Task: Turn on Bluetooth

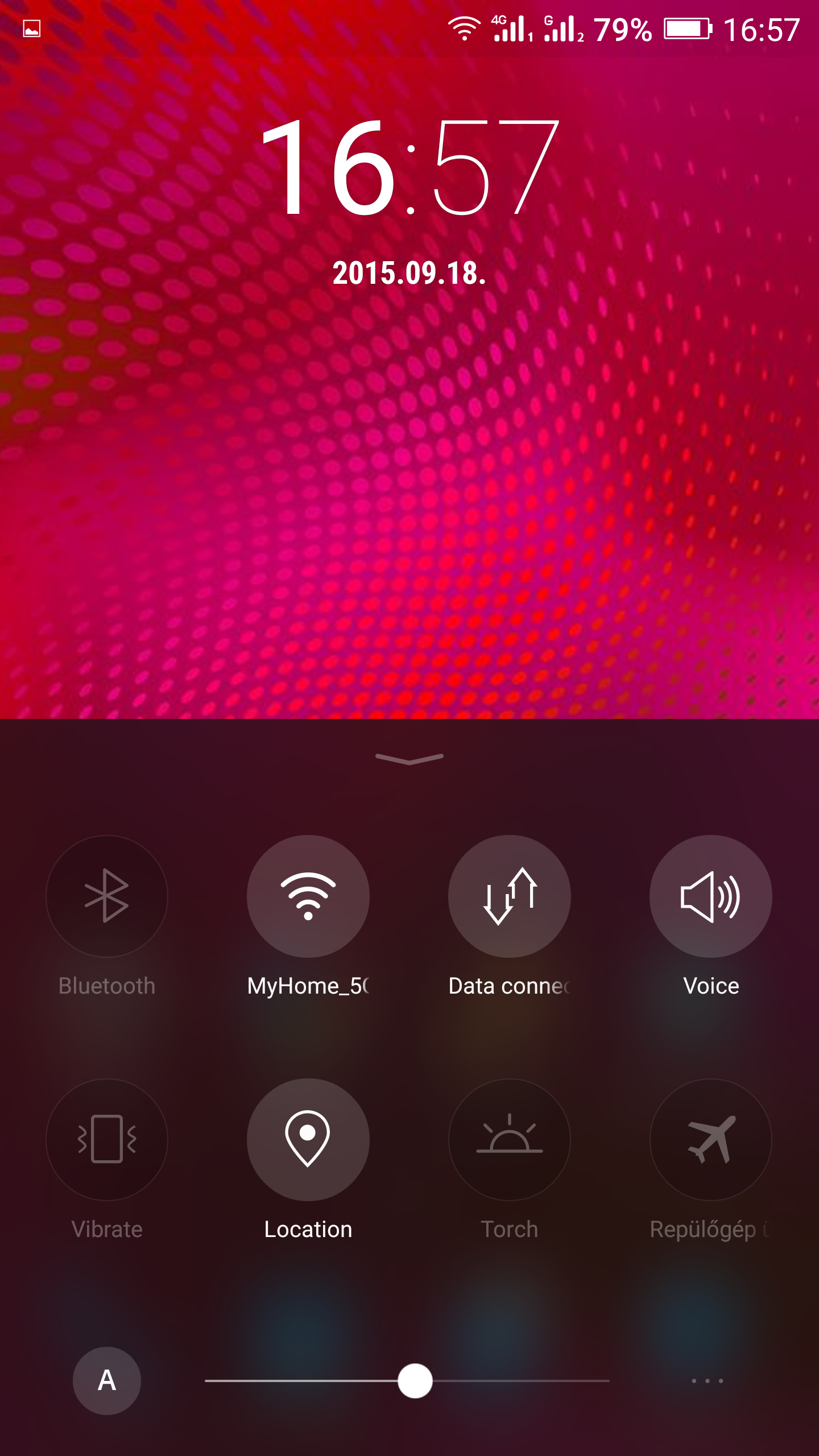Action: tap(107, 896)
